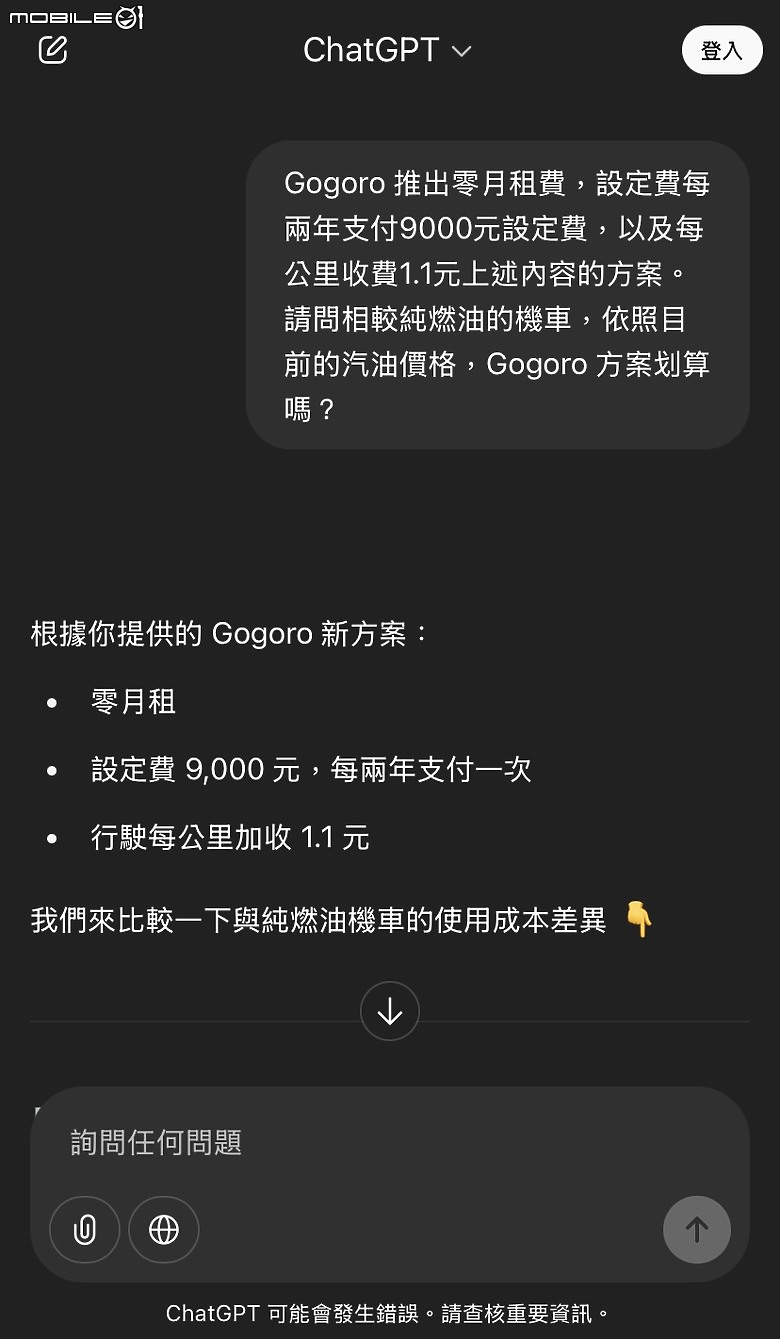Enable web search with the globe icon
This screenshot has width=780, height=1339.
point(164,1229)
